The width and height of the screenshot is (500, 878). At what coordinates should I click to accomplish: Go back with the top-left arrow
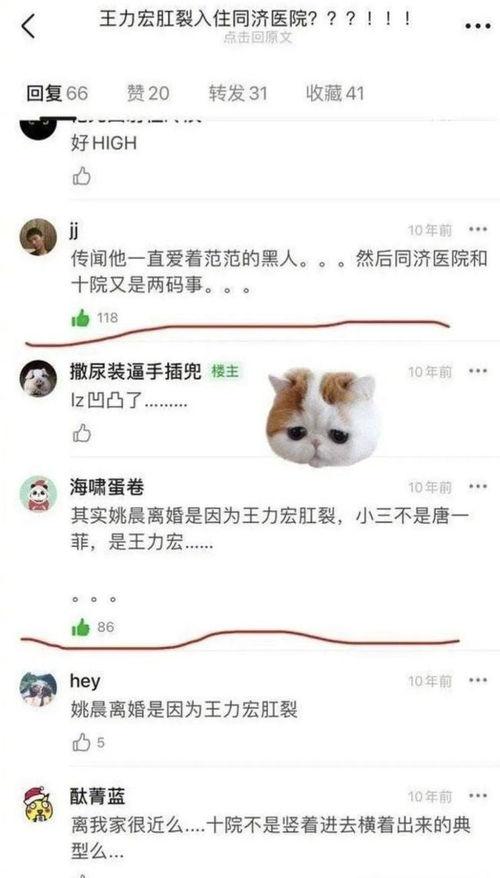coord(29,26)
